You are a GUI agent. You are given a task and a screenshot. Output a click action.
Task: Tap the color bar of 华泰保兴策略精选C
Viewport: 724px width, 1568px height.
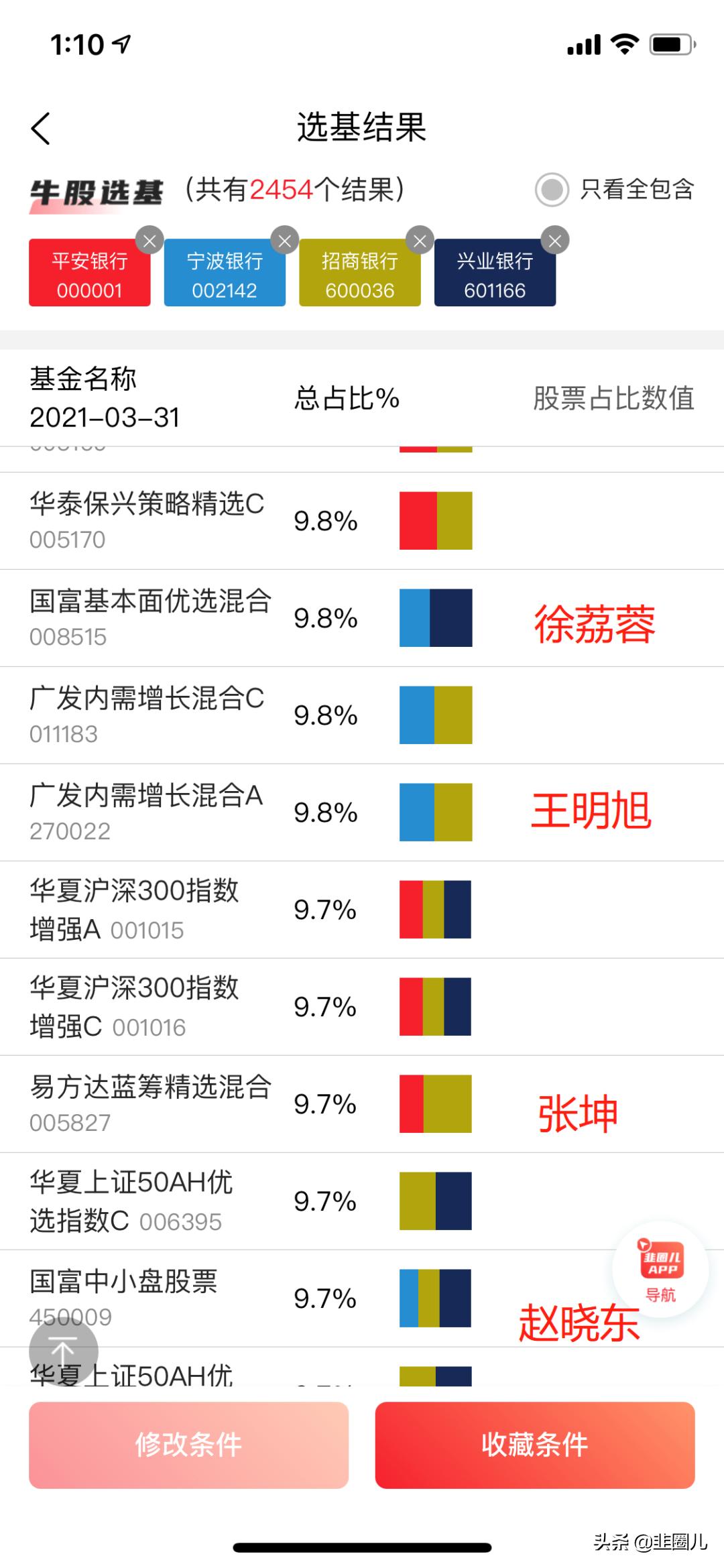coord(436,521)
